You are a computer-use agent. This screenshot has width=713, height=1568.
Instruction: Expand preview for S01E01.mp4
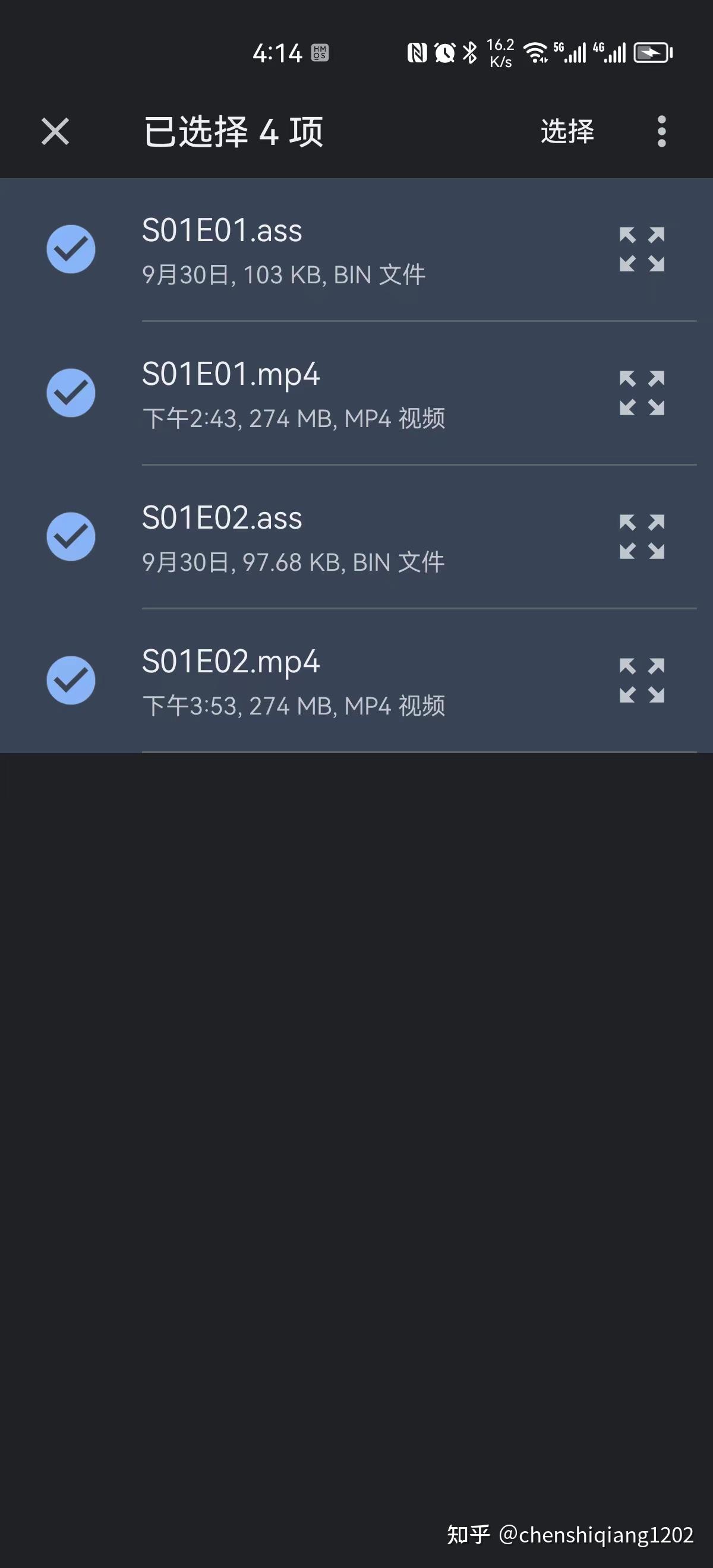(642, 393)
